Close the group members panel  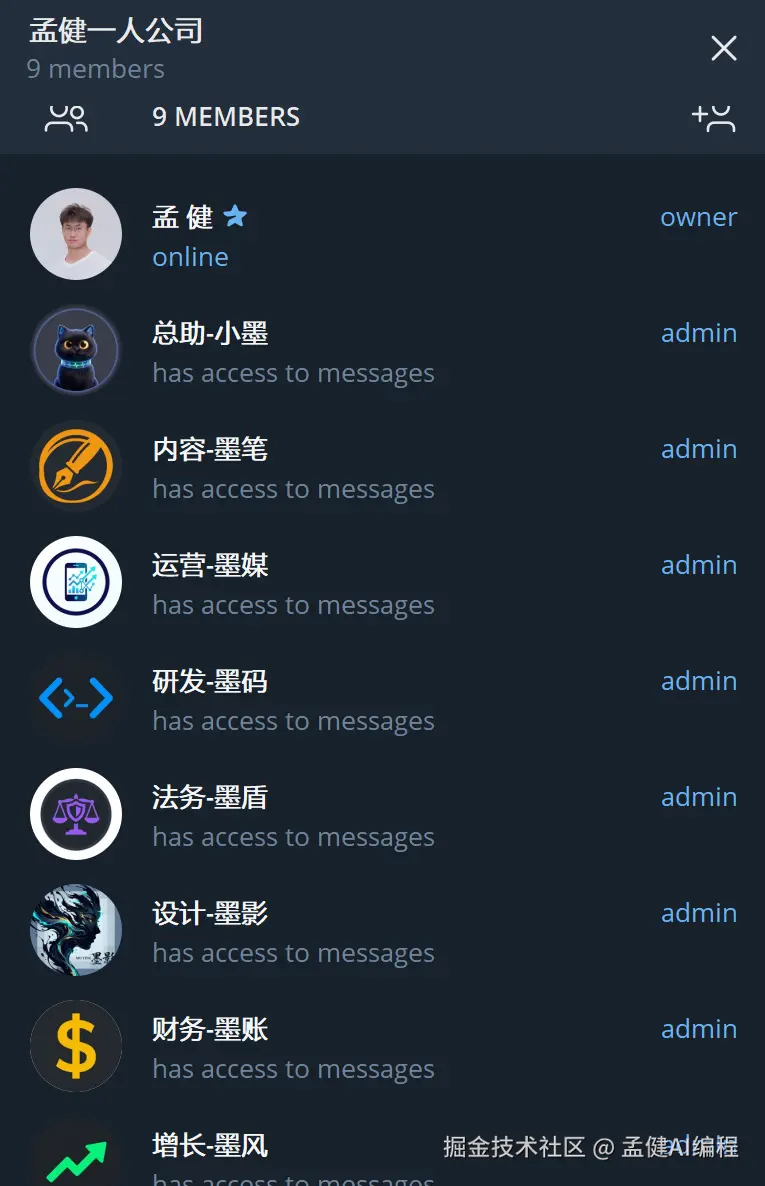[723, 48]
